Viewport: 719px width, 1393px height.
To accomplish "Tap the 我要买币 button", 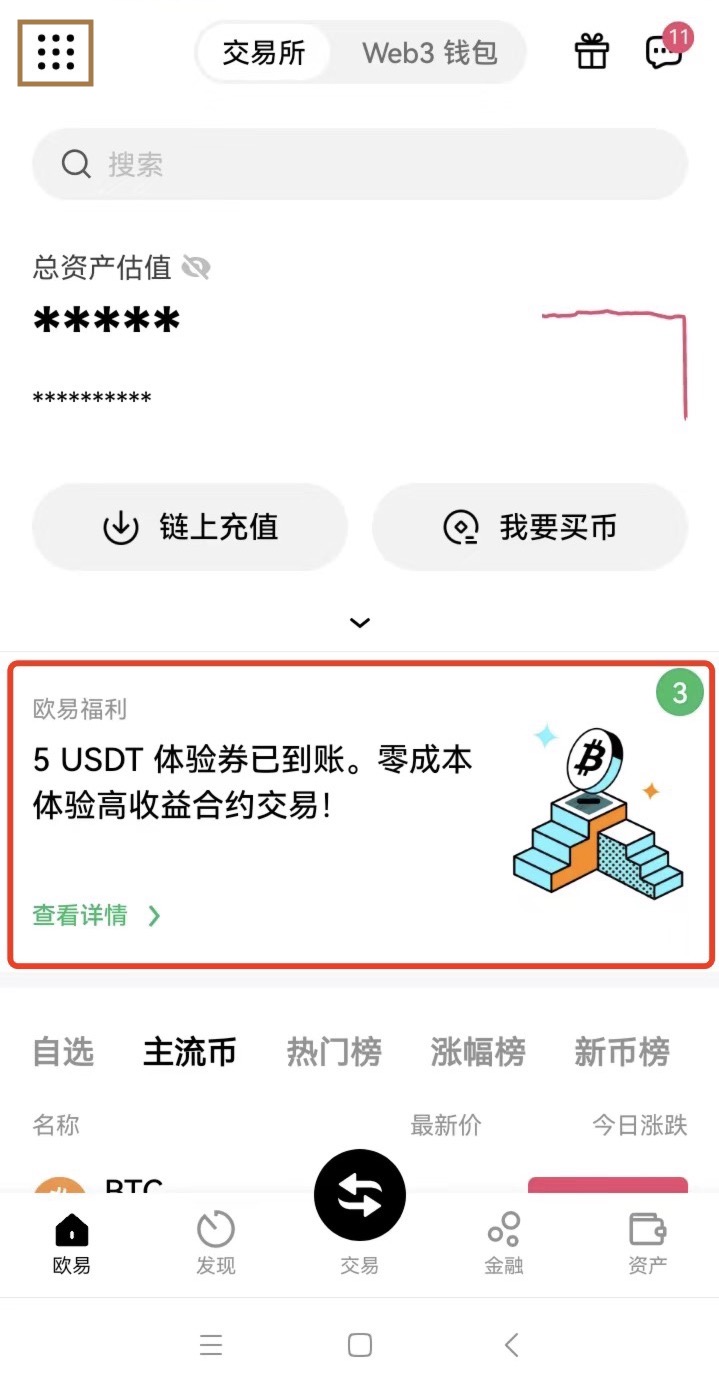I will 530,527.
